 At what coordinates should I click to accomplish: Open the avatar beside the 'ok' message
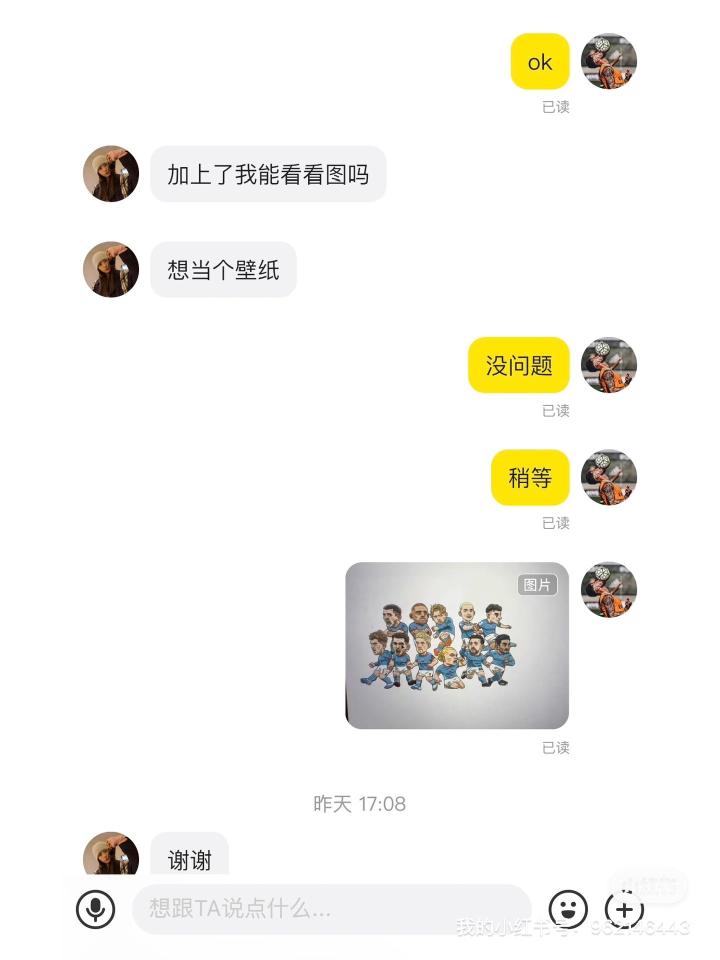coord(609,62)
